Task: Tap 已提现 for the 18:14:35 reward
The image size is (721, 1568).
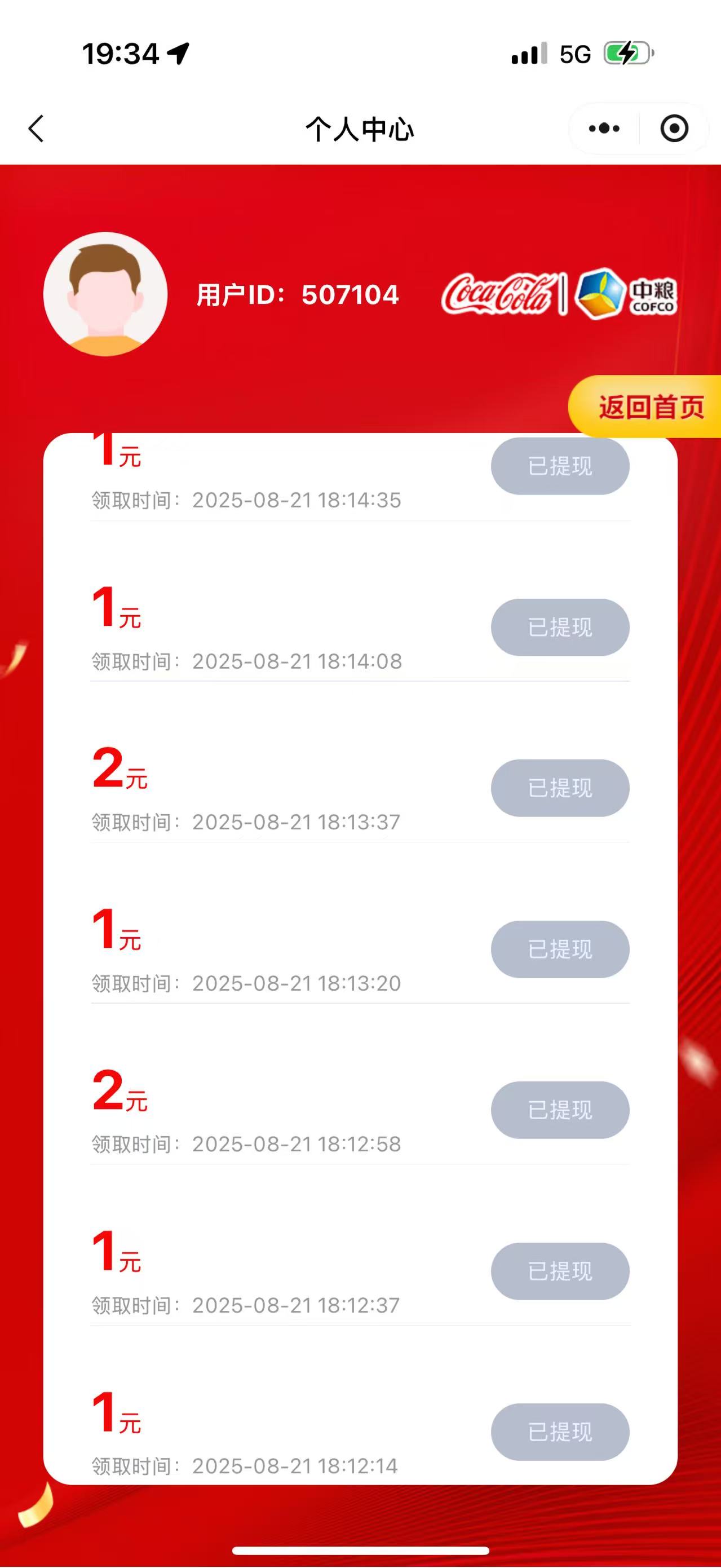Action: pyautogui.click(x=560, y=466)
